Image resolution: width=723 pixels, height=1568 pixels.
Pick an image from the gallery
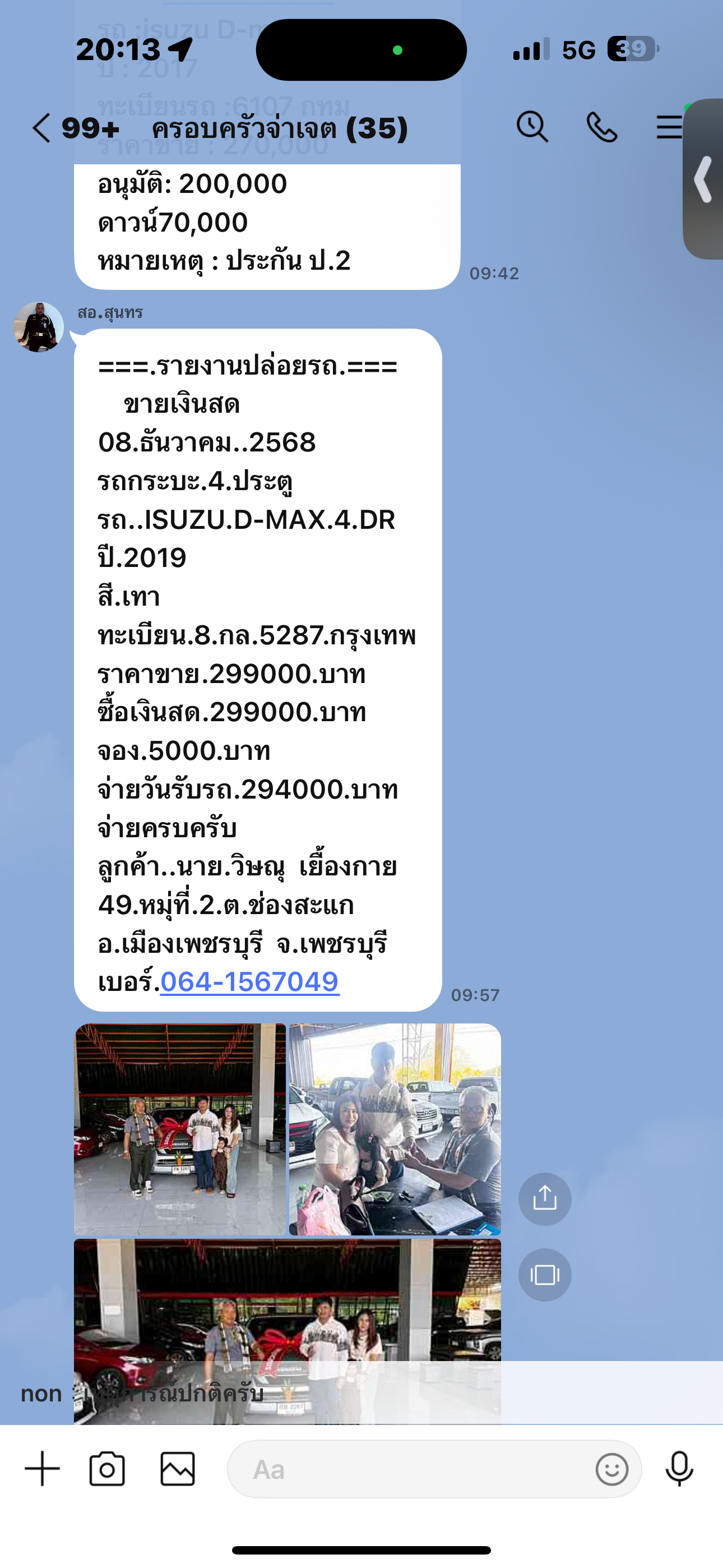178,1469
